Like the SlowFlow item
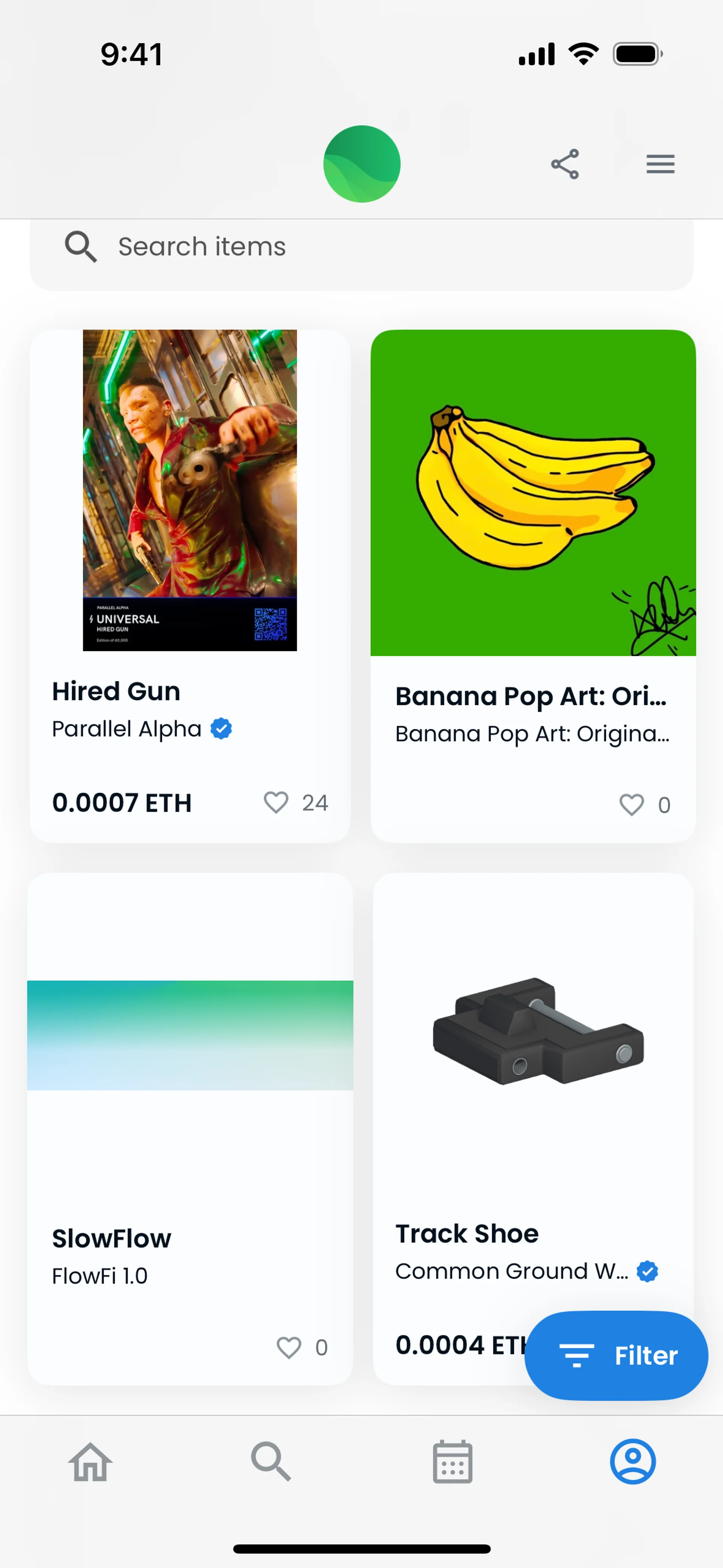Viewport: 723px width, 1568px height. tap(289, 1347)
